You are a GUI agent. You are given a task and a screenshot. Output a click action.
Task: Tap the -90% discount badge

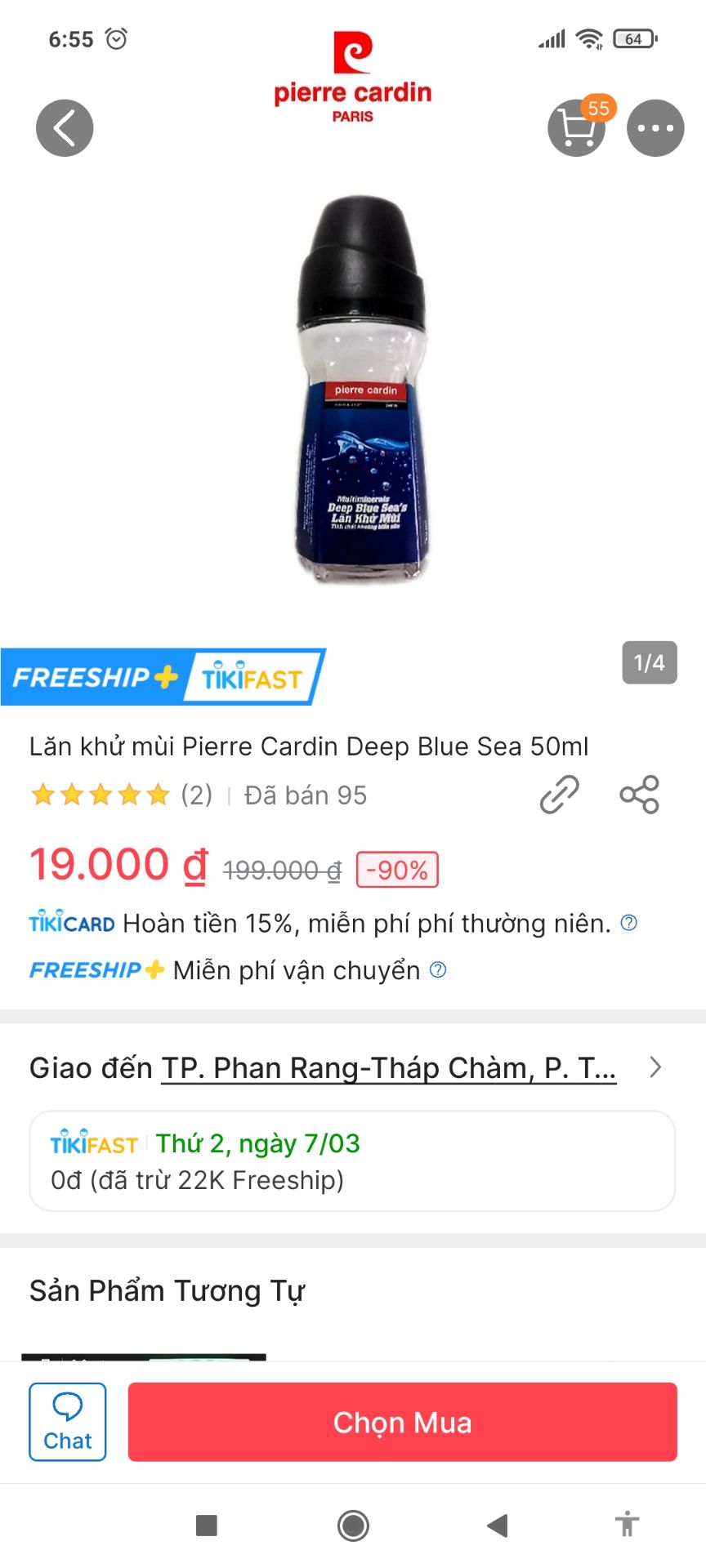coord(395,869)
